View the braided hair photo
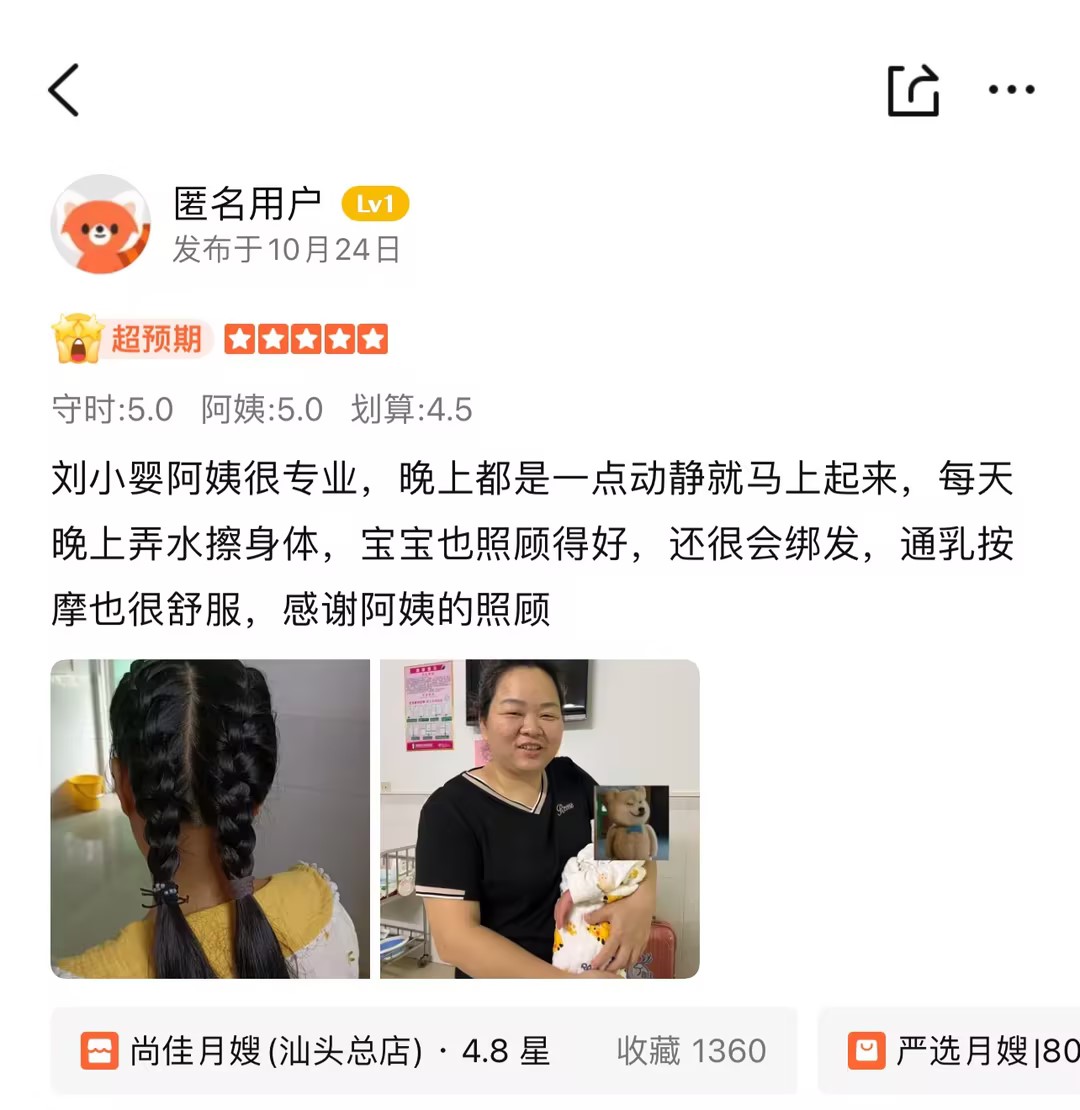Image resolution: width=1080 pixels, height=1110 pixels. (x=210, y=818)
